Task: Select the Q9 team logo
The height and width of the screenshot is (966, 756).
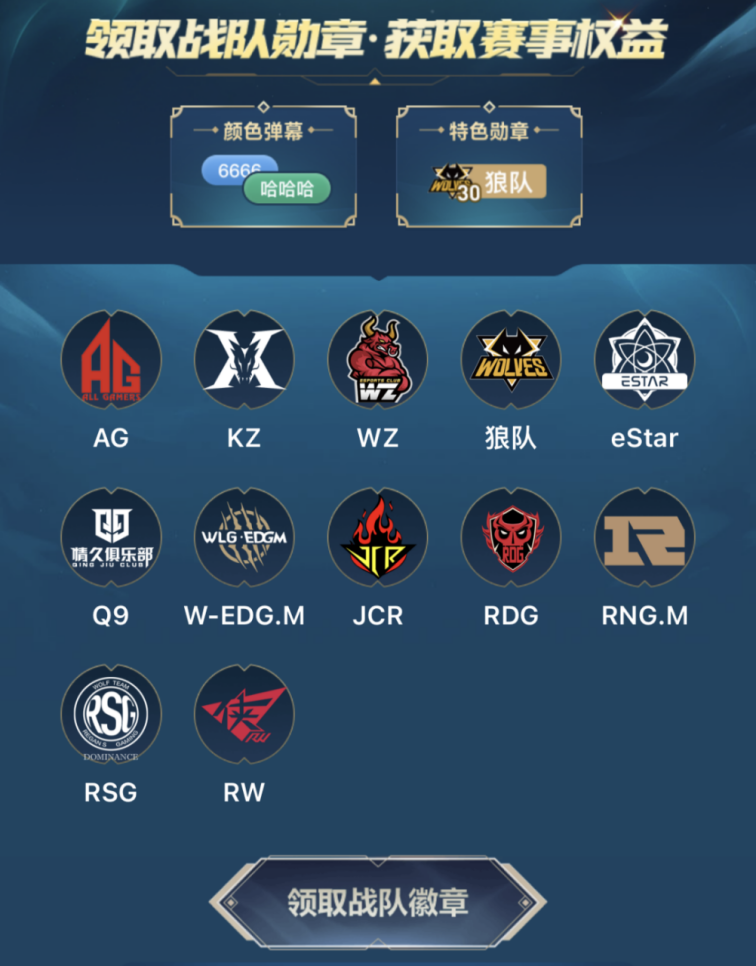Action: (110, 538)
